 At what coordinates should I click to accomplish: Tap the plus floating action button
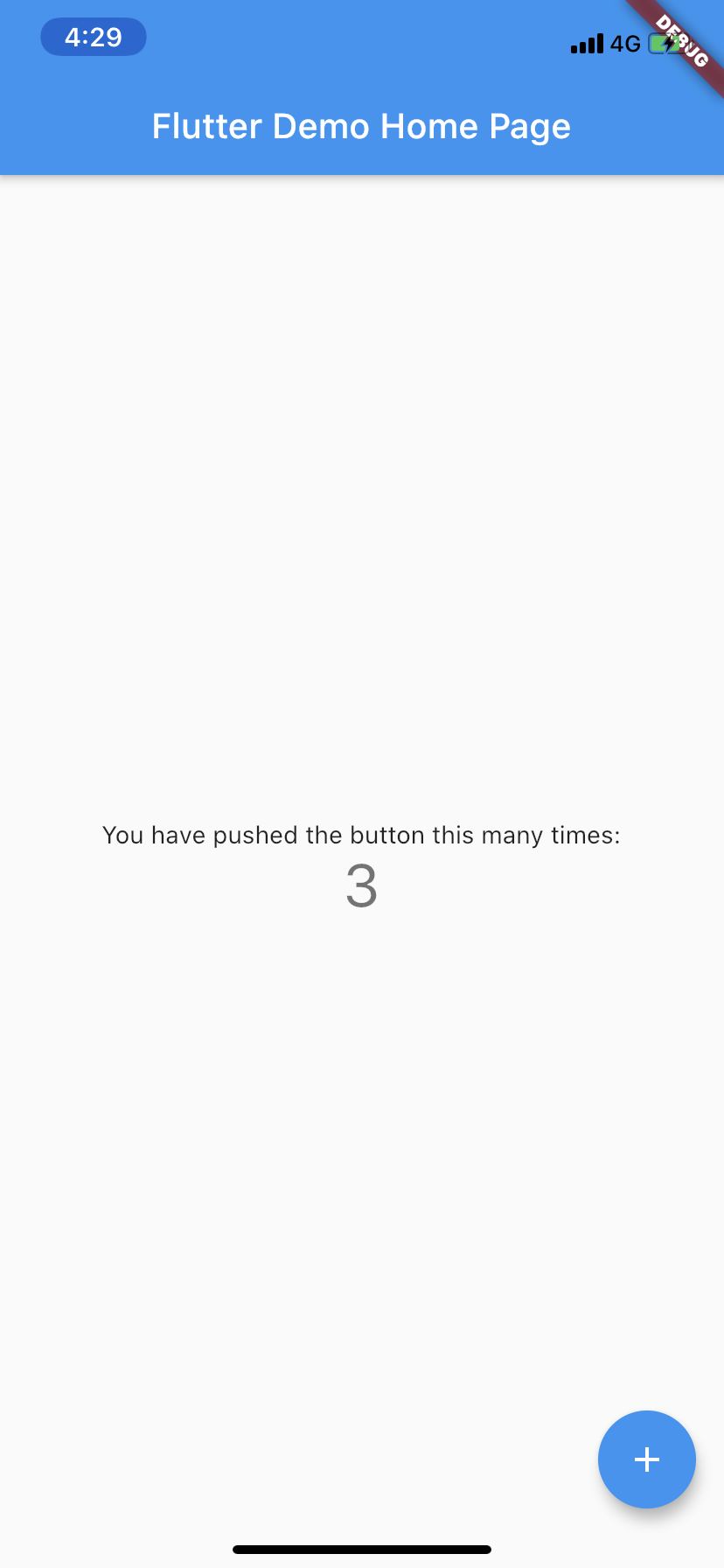tap(646, 1459)
